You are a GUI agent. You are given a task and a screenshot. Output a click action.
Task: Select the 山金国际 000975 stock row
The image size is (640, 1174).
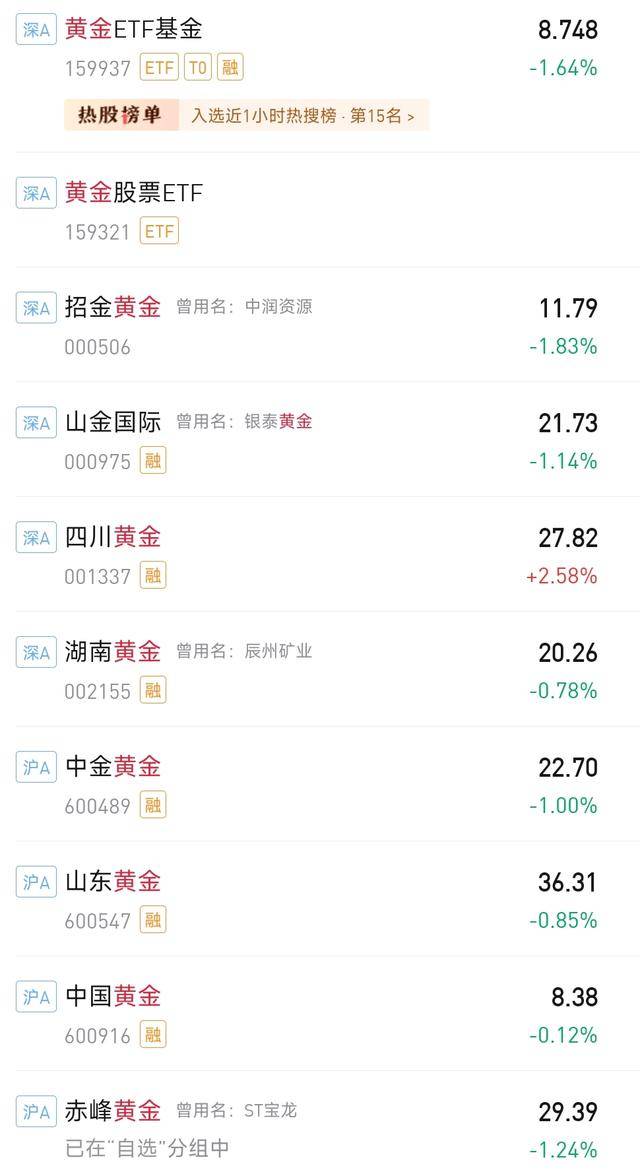[113, 423]
